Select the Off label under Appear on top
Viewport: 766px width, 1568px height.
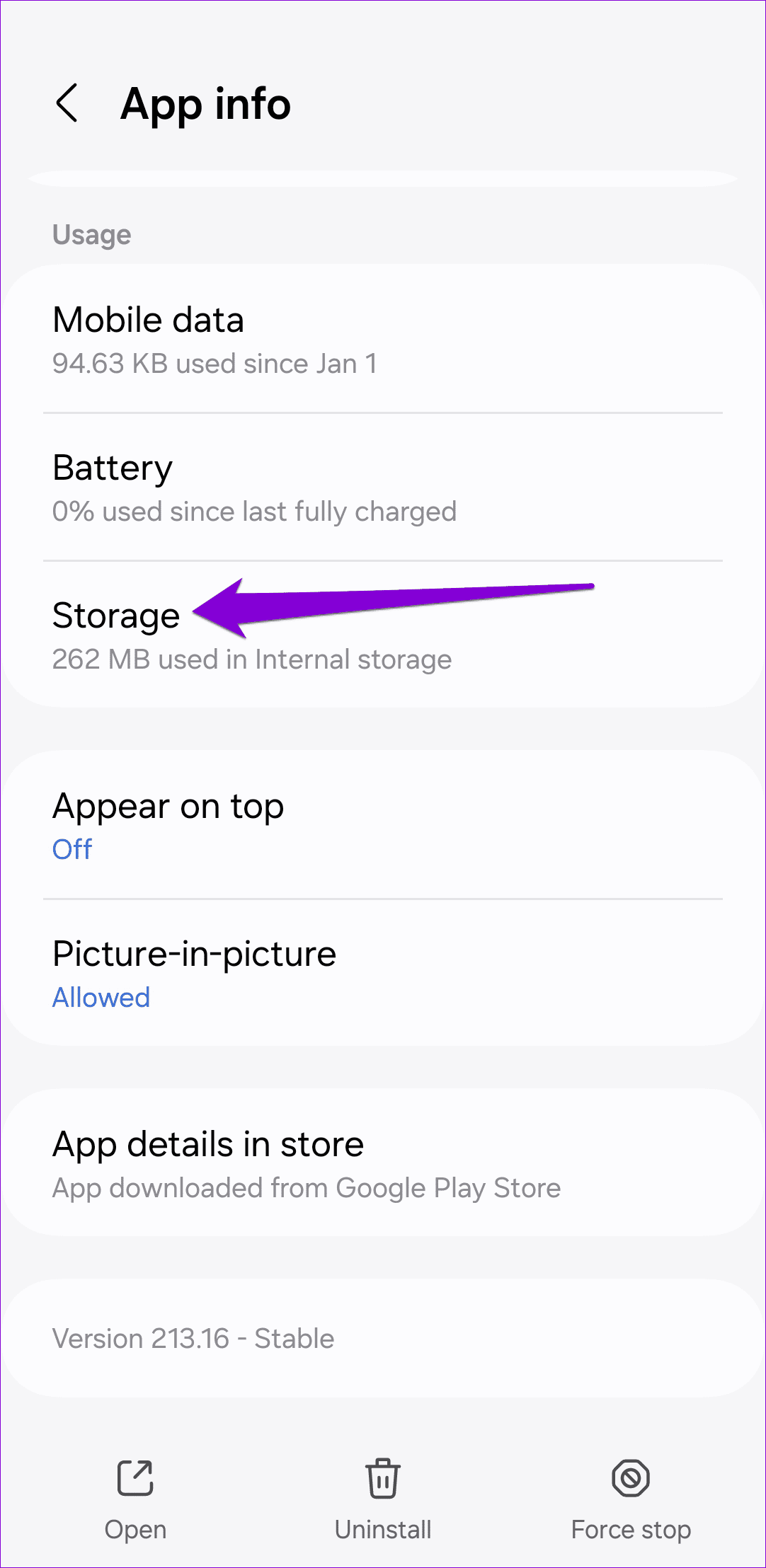pyautogui.click(x=72, y=849)
